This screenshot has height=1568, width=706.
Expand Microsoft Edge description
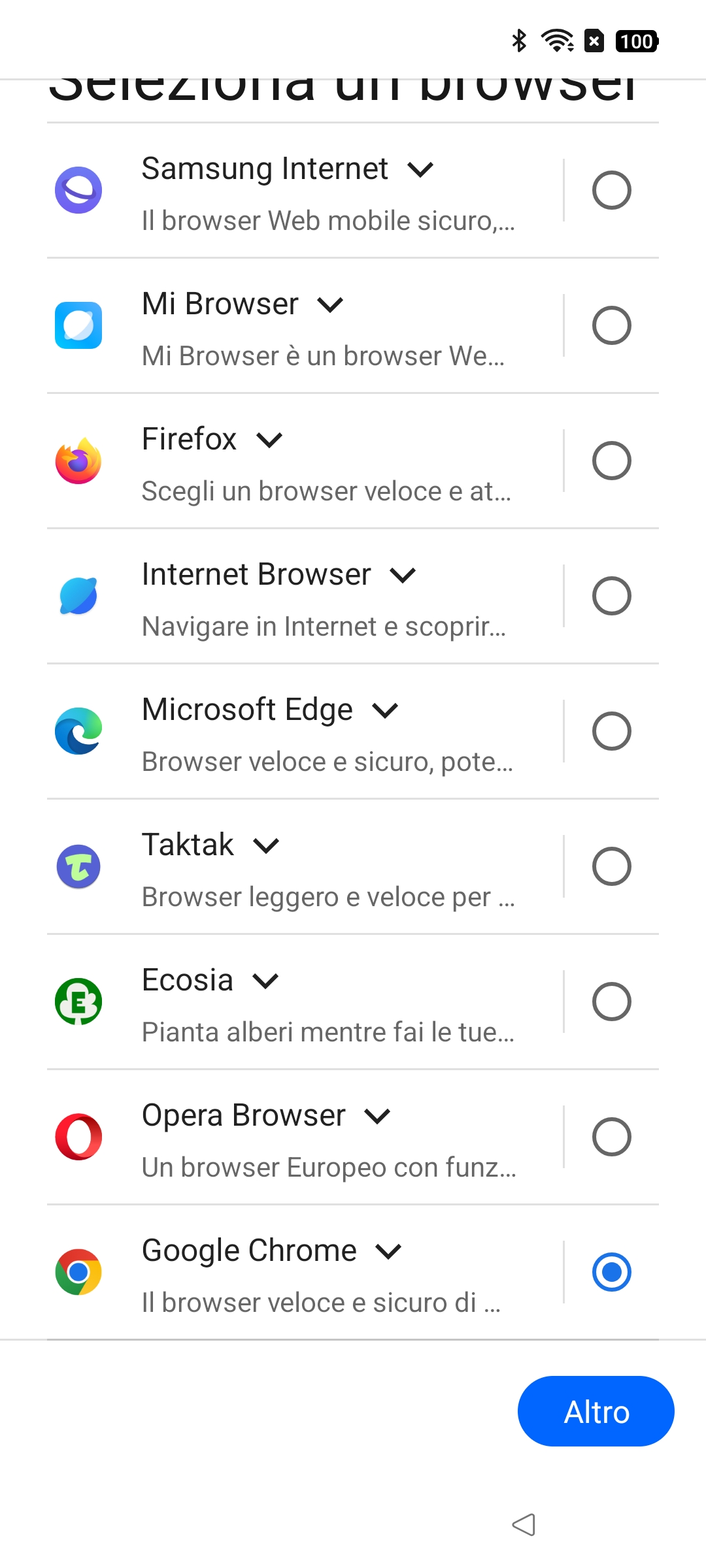tap(385, 711)
